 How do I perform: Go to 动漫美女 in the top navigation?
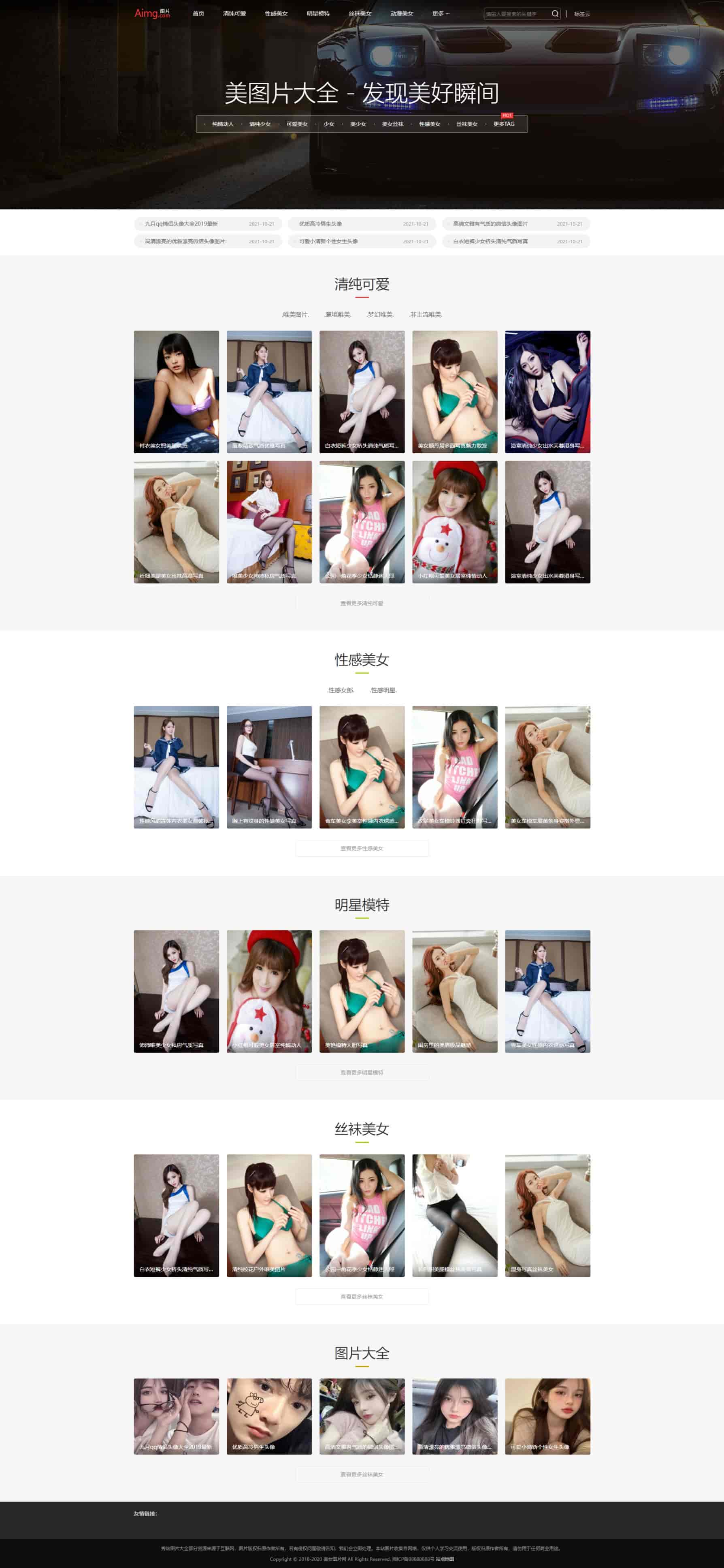click(402, 13)
